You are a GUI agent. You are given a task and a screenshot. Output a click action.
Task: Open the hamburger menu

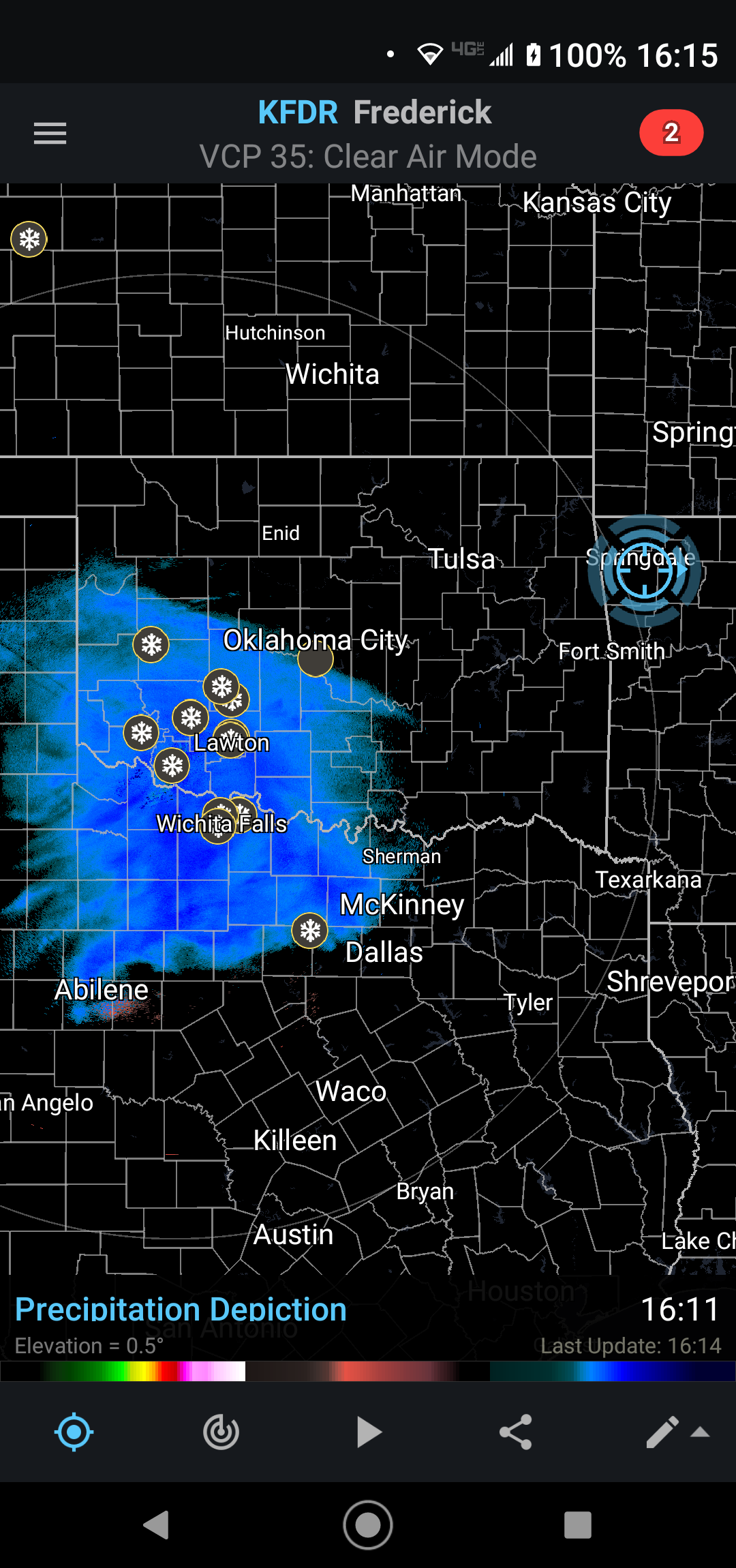[50, 133]
